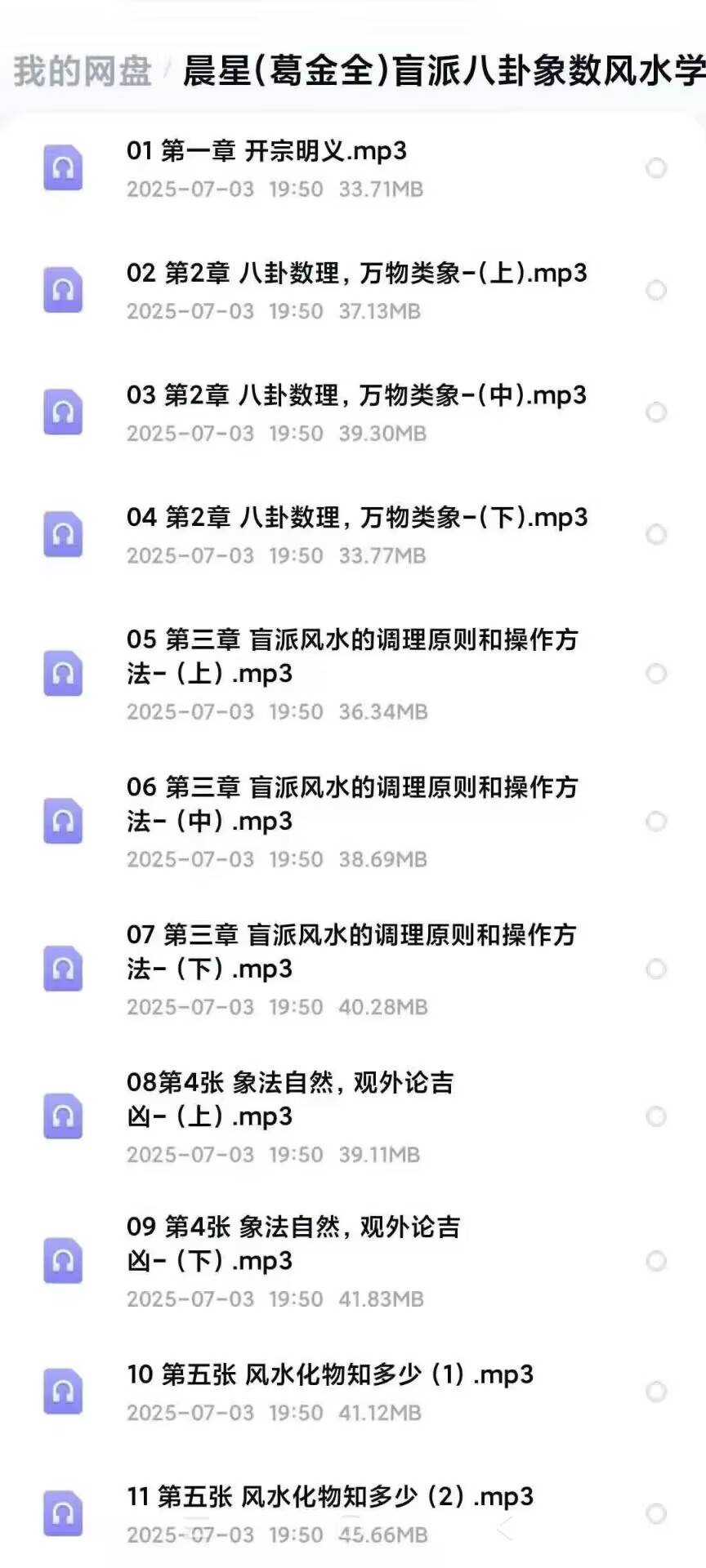This screenshot has width=706, height=1568.
Task: Open 10 第五张 风水化物知多少 (1).mp3
Action: (x=329, y=1375)
